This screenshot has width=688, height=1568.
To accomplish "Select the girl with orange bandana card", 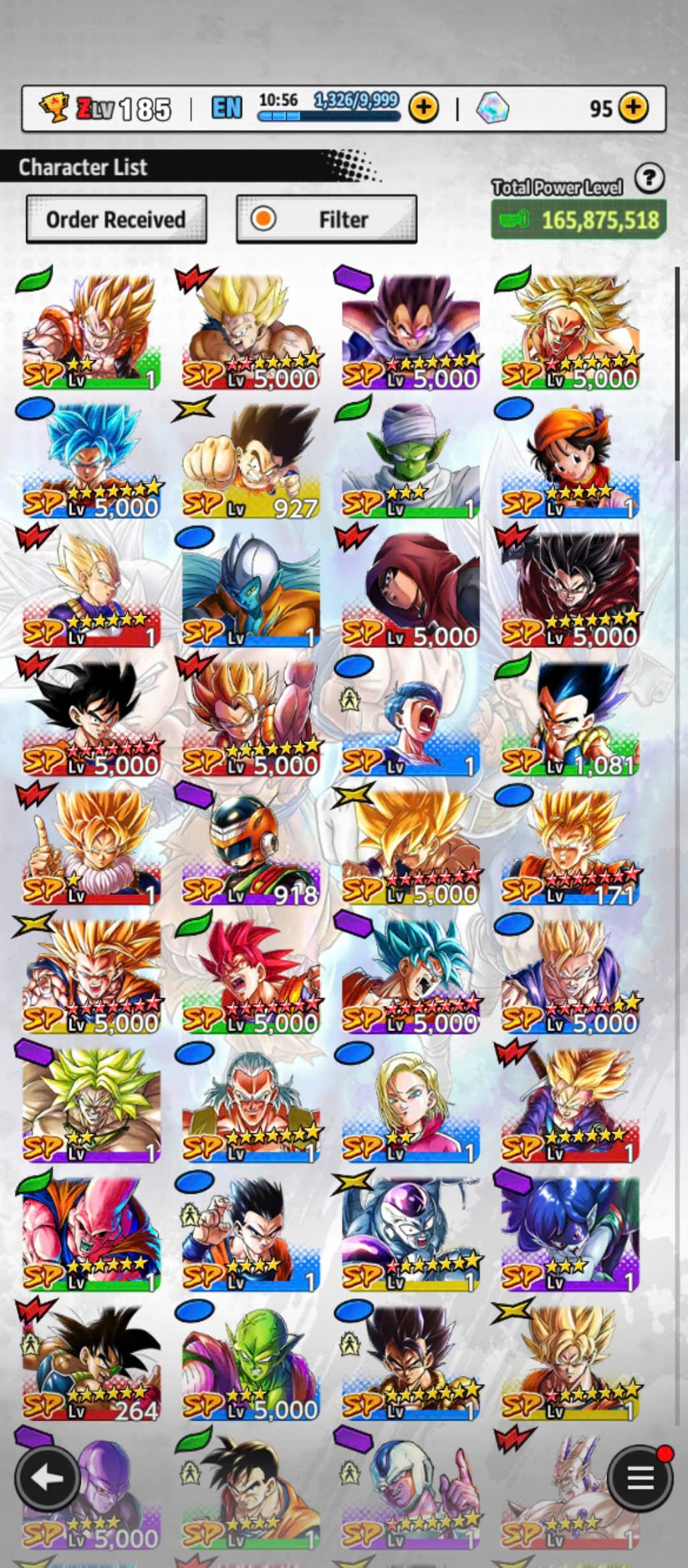I will (570, 462).
